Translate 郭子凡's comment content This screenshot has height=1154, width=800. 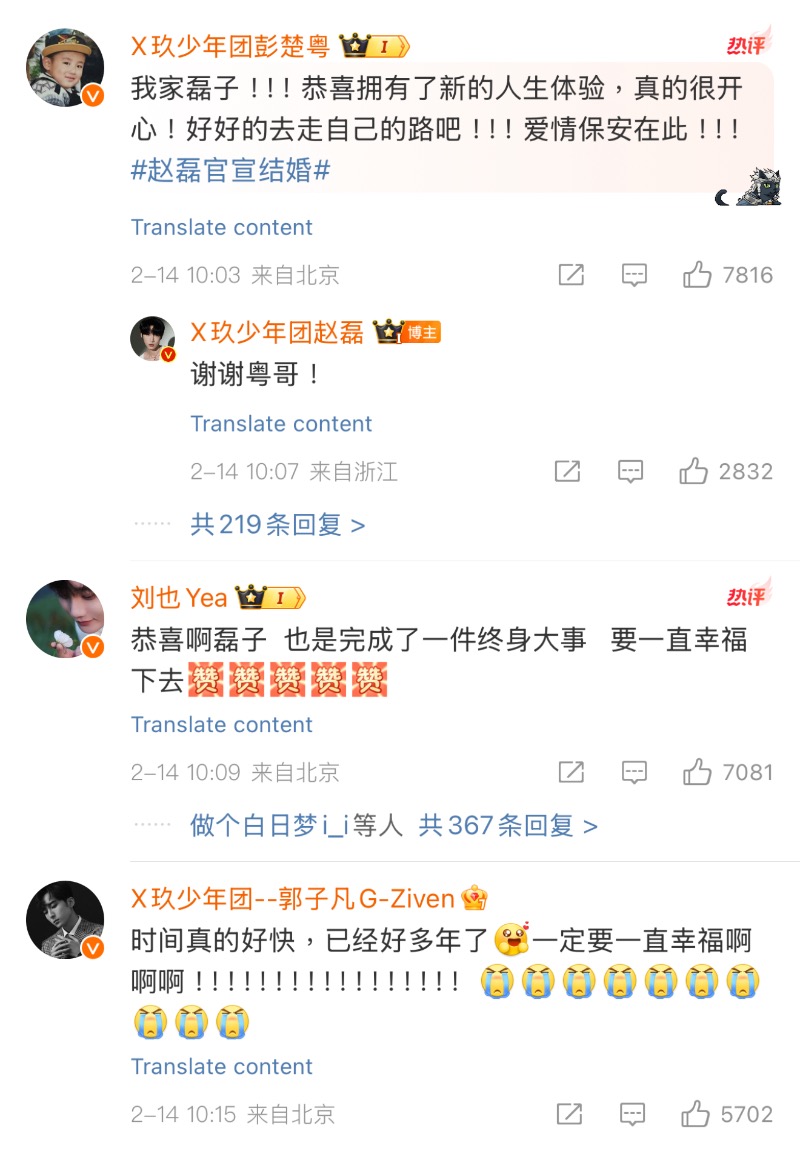tap(221, 1066)
